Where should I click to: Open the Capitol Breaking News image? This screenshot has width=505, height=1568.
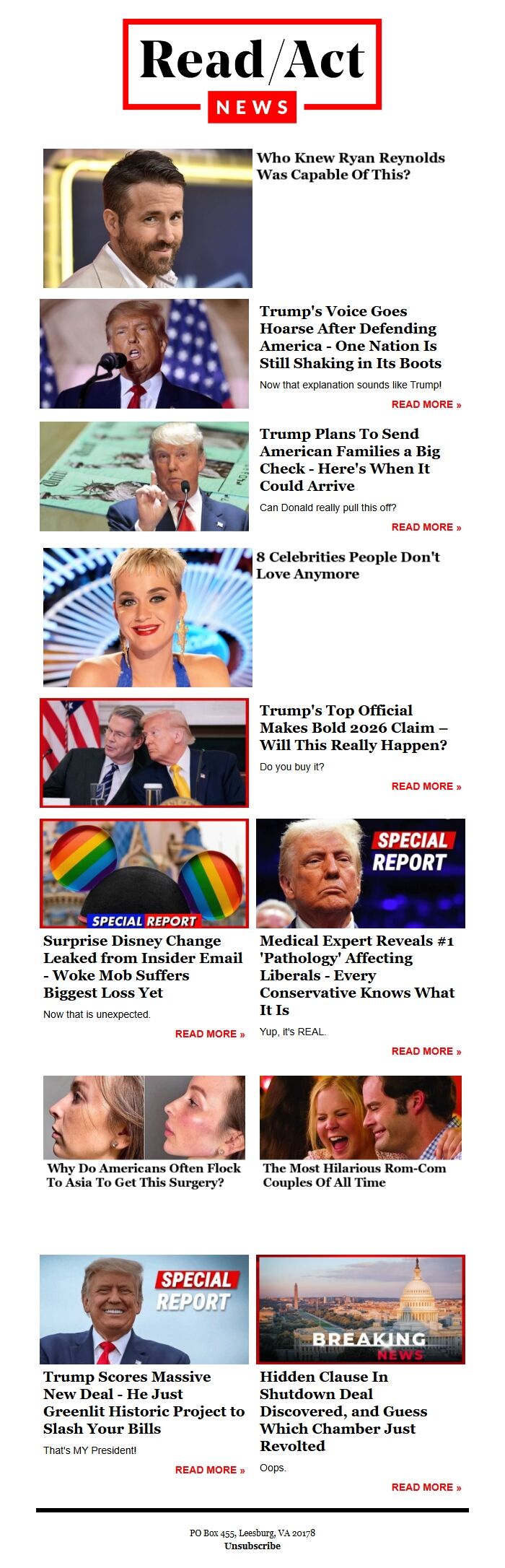pos(360,1309)
